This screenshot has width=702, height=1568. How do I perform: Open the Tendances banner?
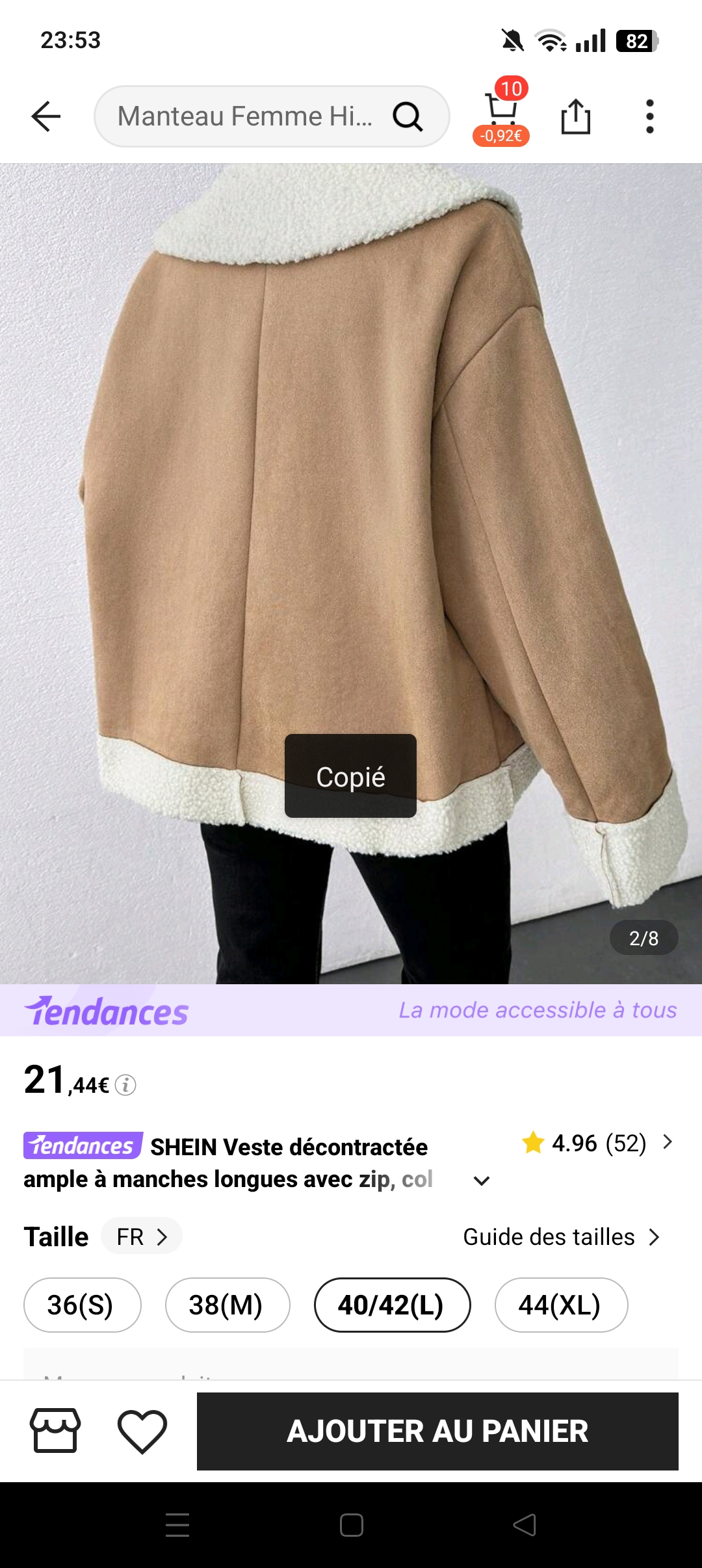pyautogui.click(x=351, y=1010)
